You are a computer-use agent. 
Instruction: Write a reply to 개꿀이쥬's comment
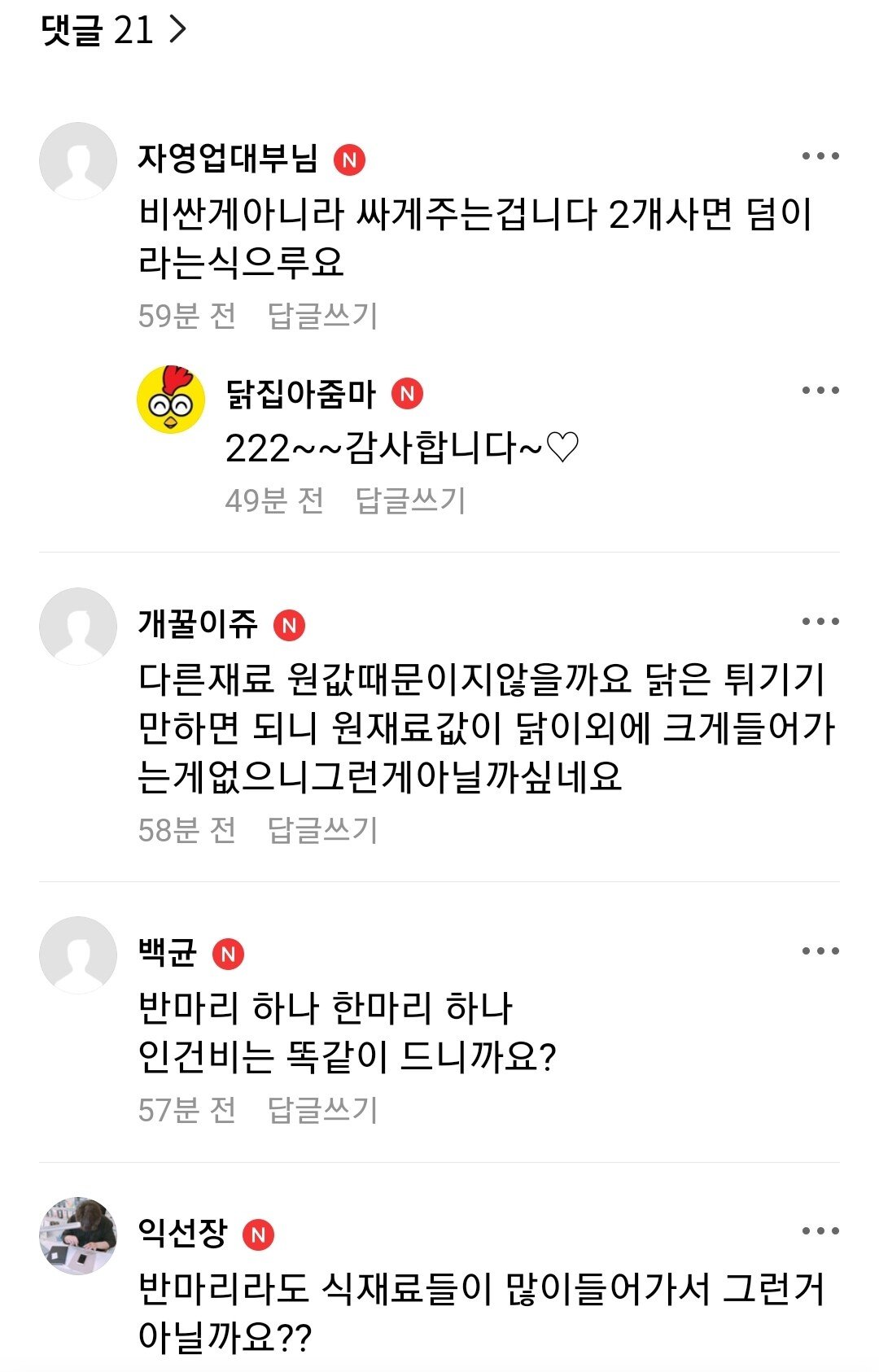[x=322, y=830]
